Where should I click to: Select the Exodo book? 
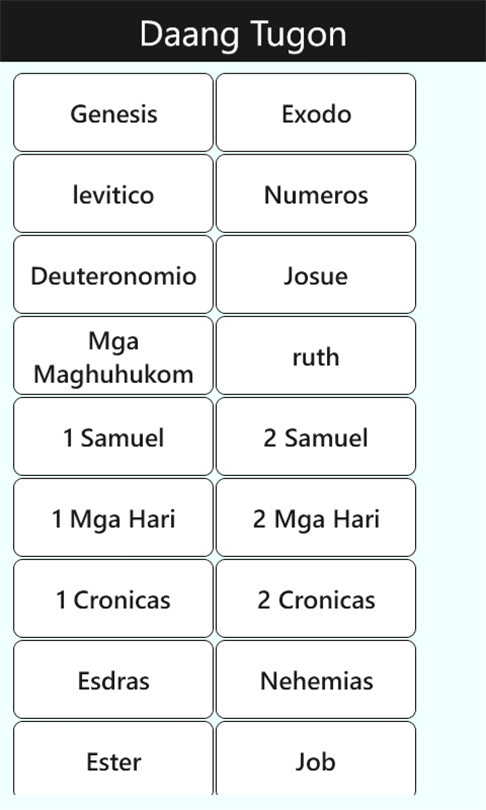tap(316, 113)
